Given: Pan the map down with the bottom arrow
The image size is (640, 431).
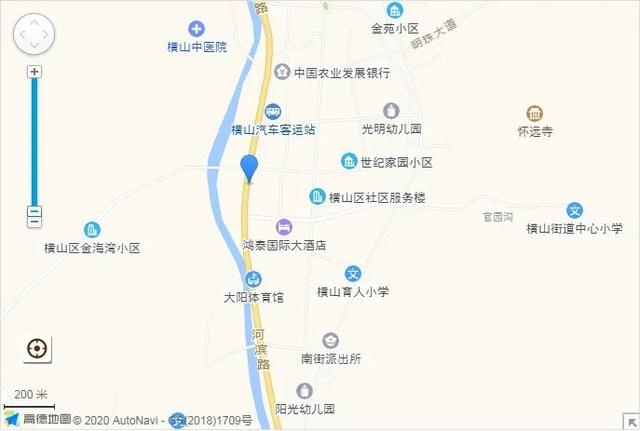Looking at the screenshot, I should pyautogui.click(x=34, y=48).
